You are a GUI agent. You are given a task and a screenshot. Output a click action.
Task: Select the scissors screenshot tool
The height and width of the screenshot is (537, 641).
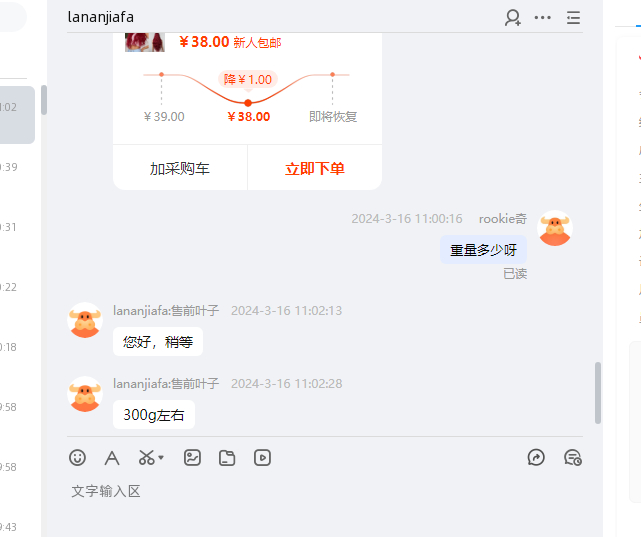pyautogui.click(x=147, y=458)
